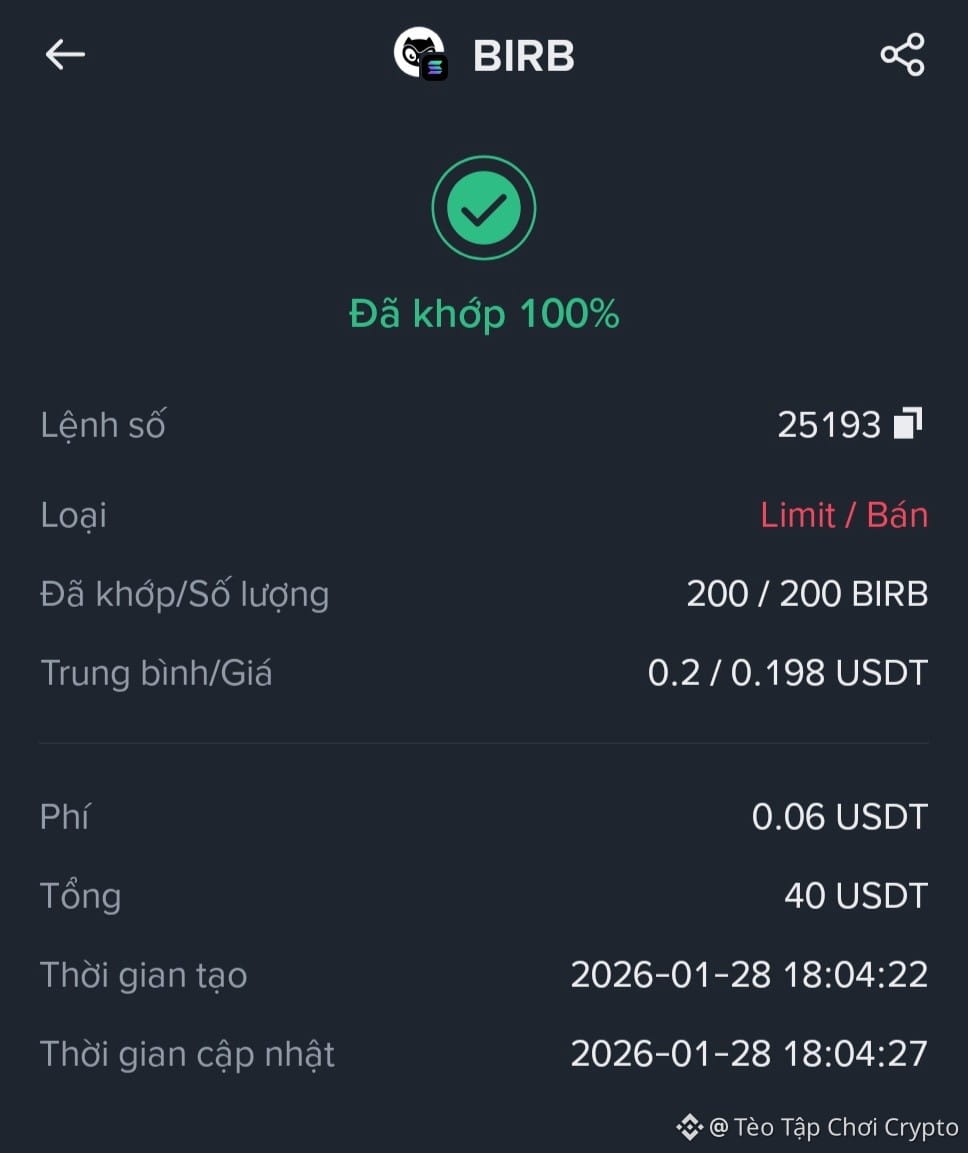This screenshot has height=1153, width=968.
Task: Go back from the BIRB order details
Action: coord(65,55)
